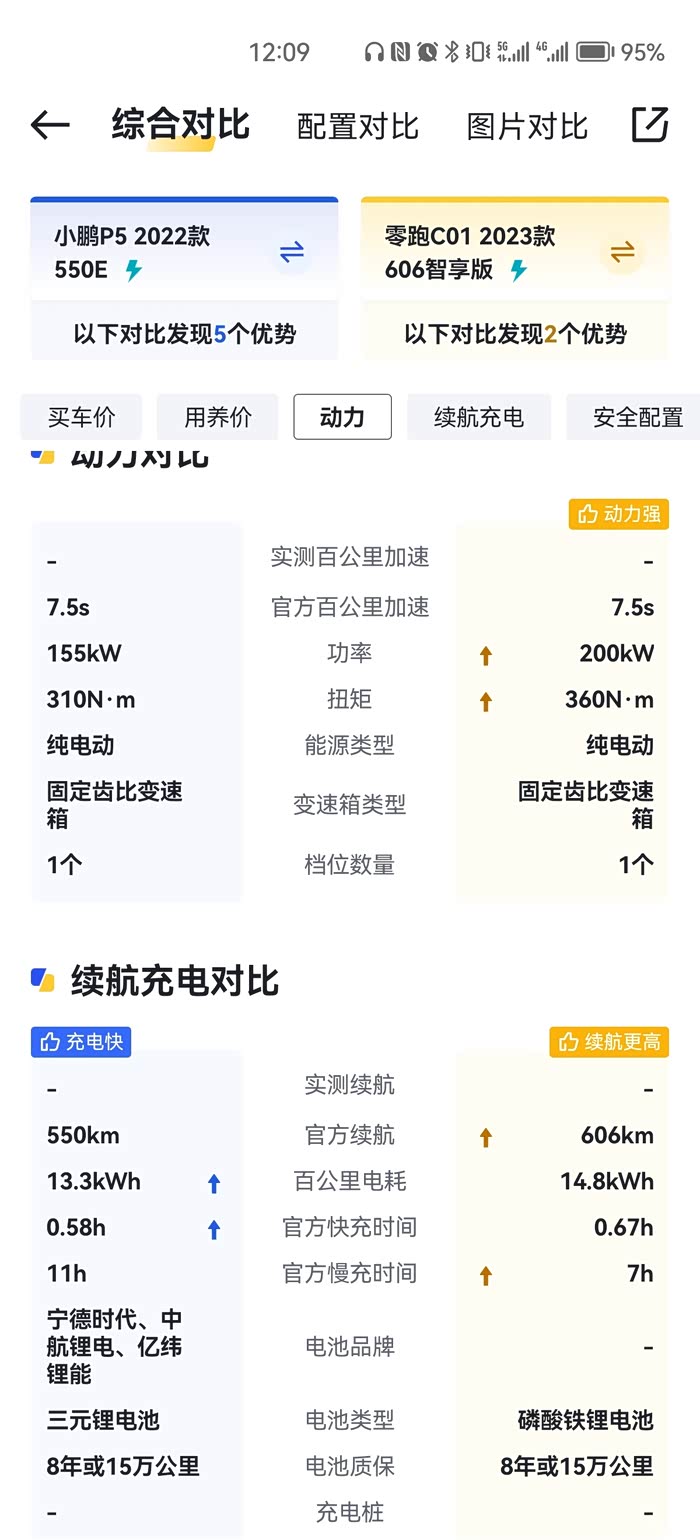Go back using the top-left arrow
700x1540 pixels.
pos(50,125)
